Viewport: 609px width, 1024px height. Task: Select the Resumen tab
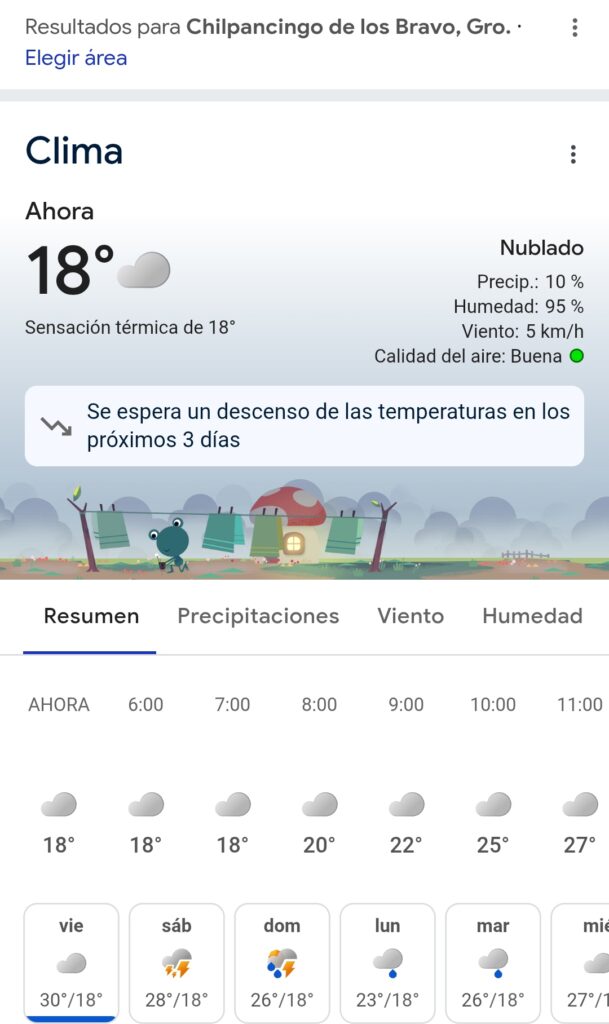click(91, 616)
